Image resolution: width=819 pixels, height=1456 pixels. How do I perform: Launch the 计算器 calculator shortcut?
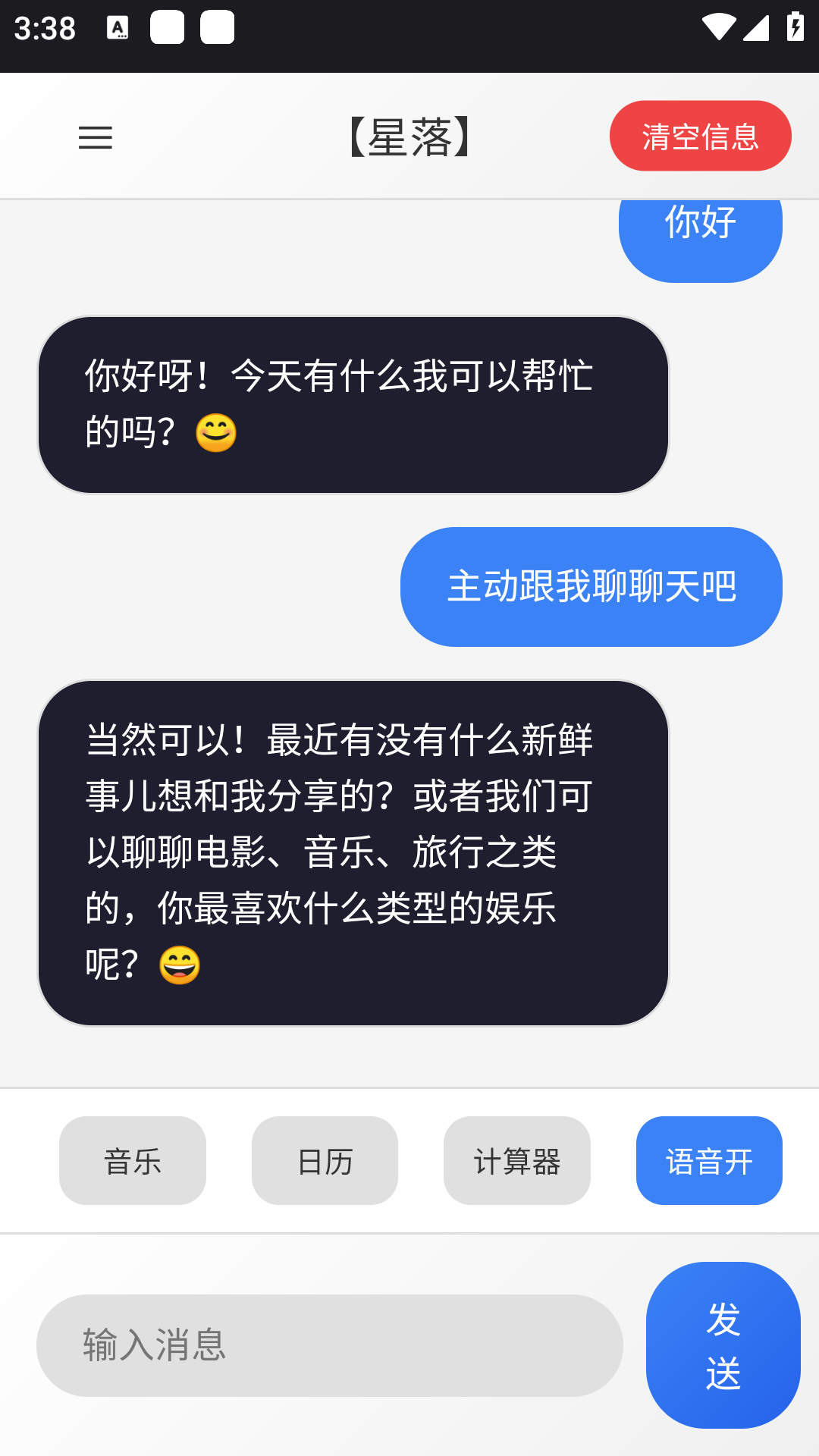click(x=516, y=1160)
